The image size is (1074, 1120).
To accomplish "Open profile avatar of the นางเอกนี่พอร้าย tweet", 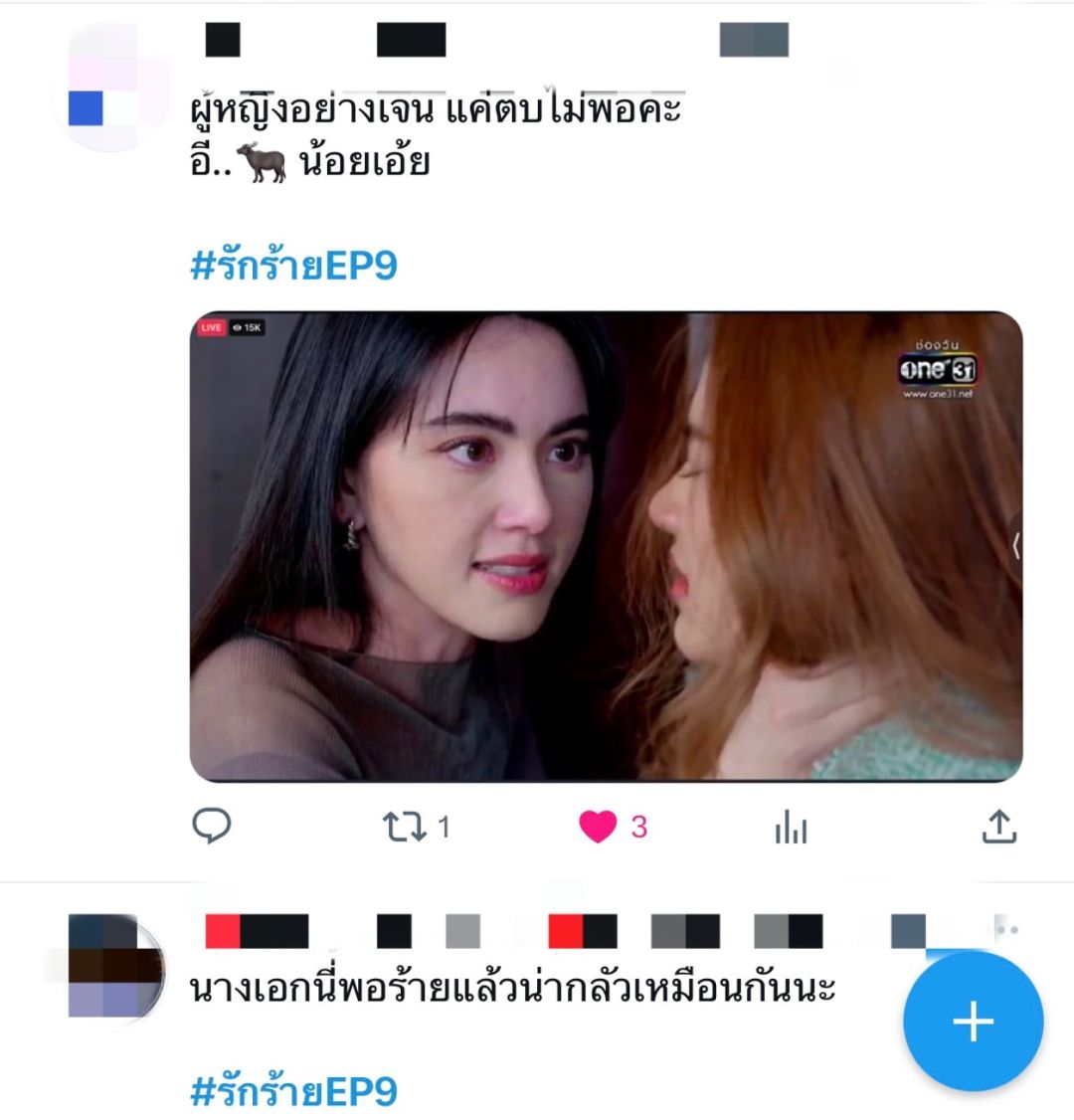I will [107, 967].
